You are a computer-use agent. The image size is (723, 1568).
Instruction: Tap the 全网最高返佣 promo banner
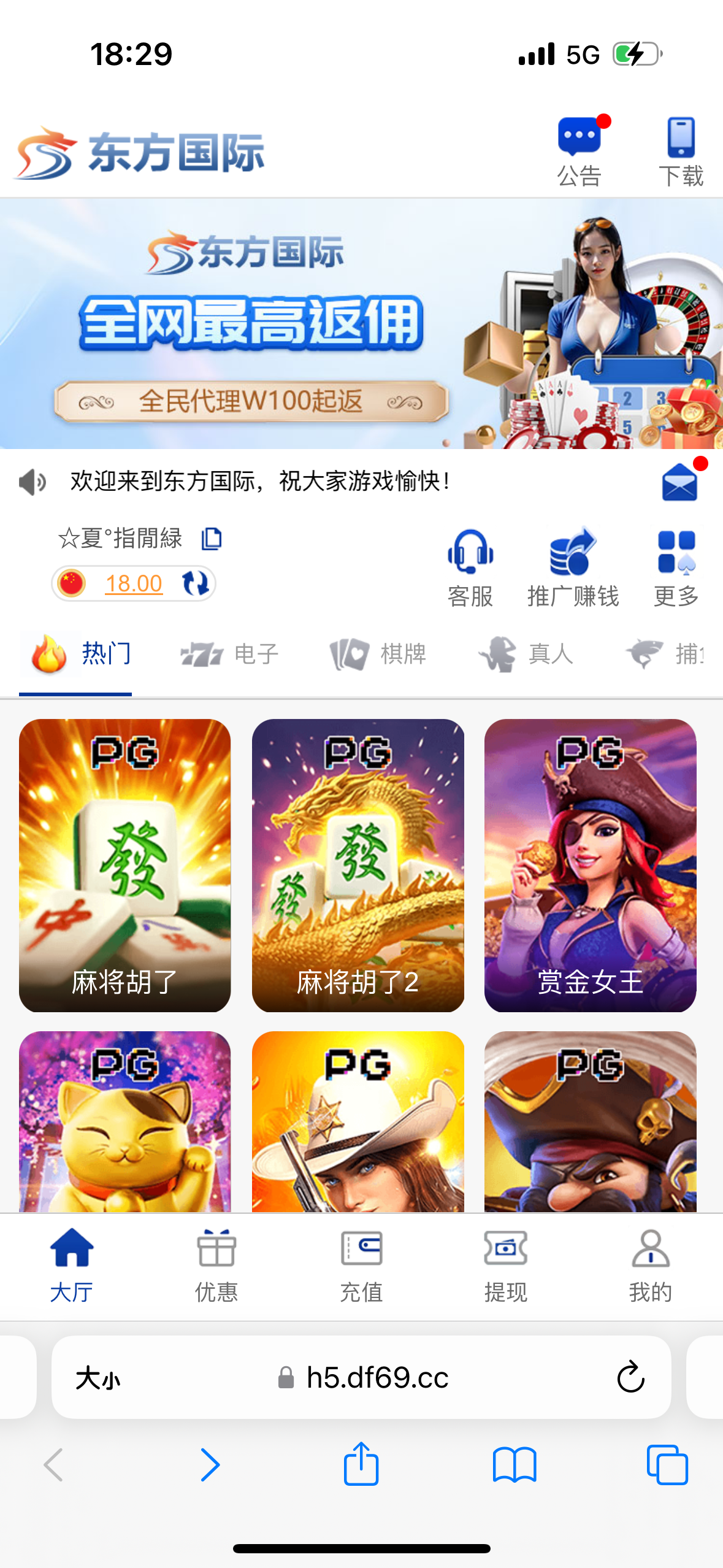pyautogui.click(x=307, y=324)
